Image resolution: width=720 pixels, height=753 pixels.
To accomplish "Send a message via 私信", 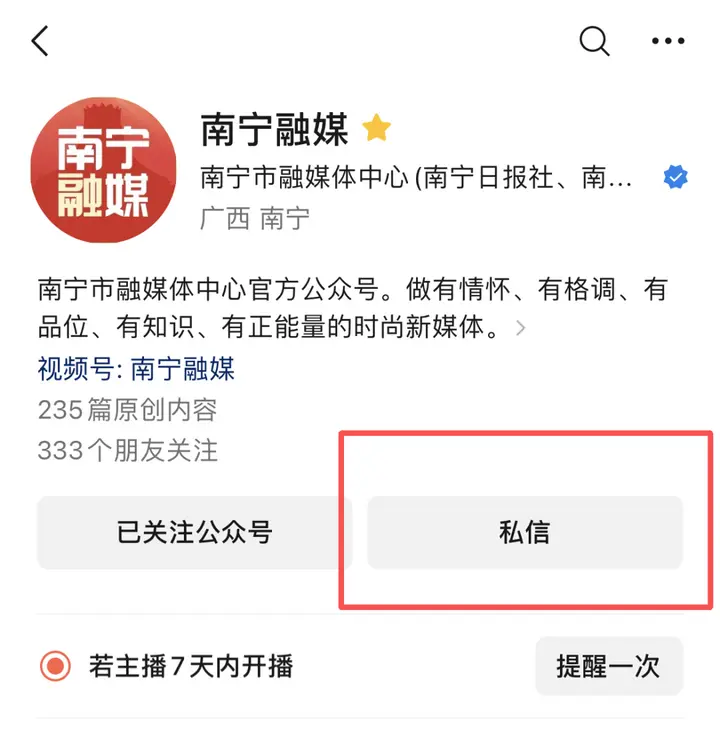I will tap(524, 533).
